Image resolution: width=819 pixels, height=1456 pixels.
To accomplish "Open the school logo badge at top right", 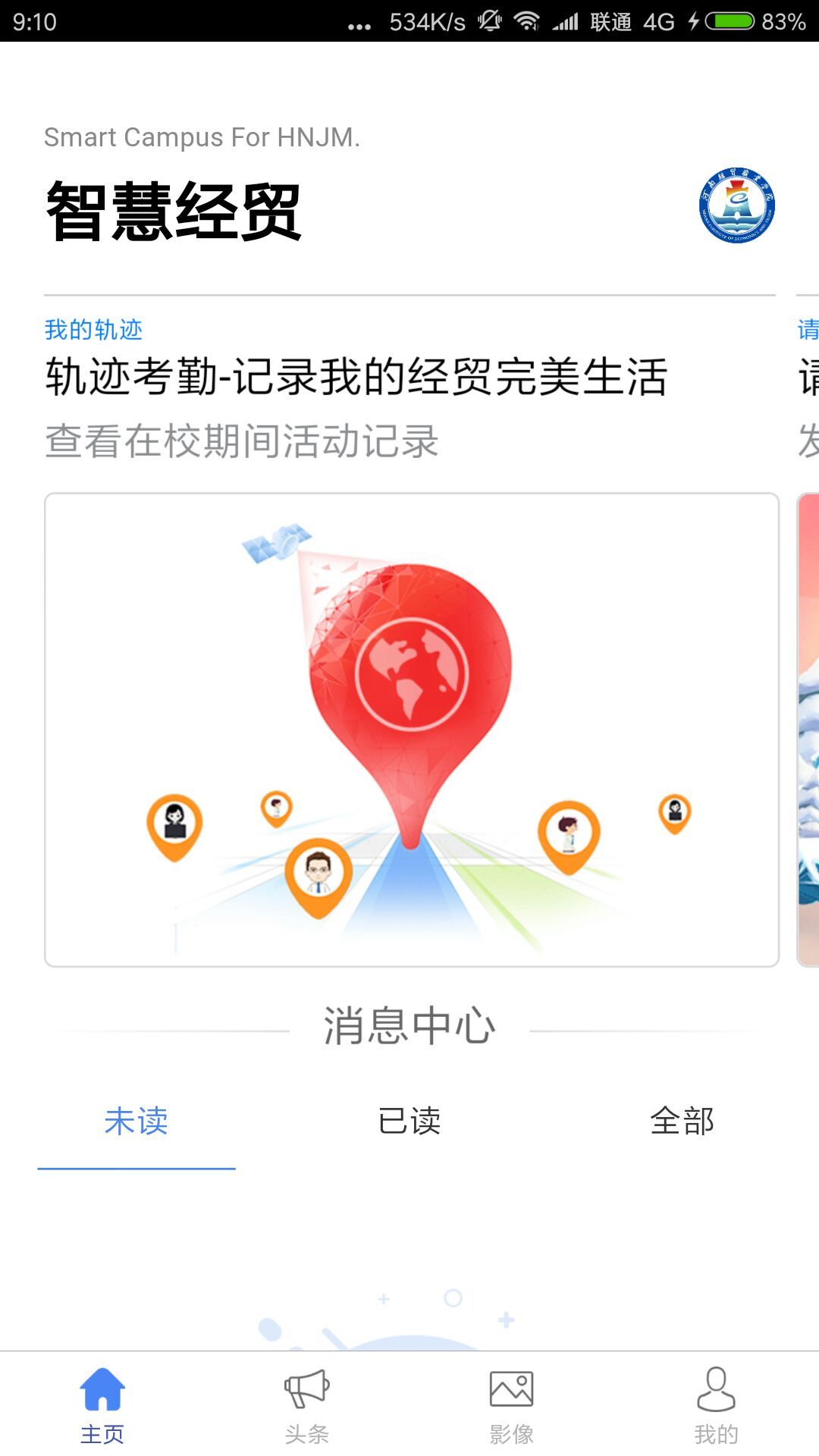I will (x=738, y=205).
